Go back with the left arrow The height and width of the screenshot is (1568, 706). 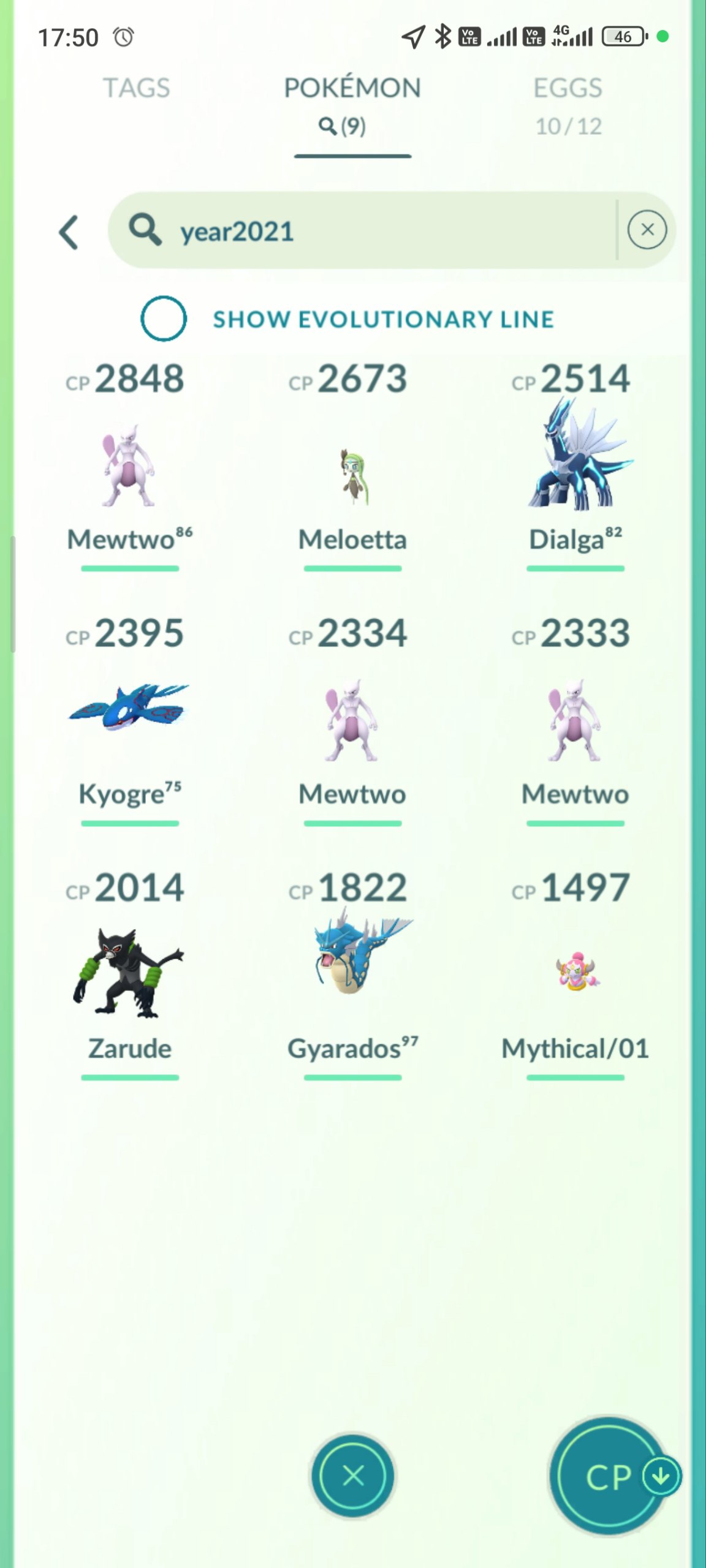[69, 232]
